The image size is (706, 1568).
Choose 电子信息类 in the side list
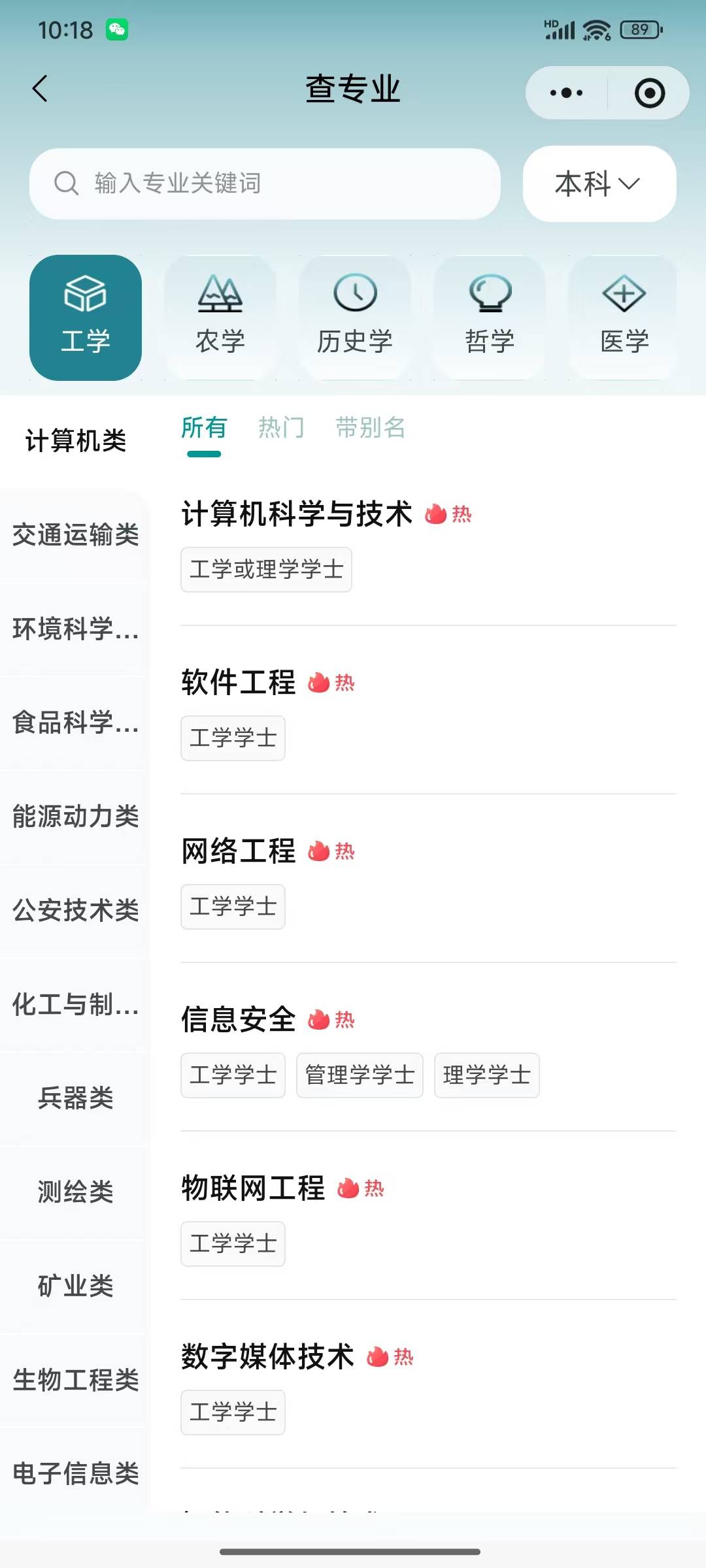pyautogui.click(x=76, y=1474)
